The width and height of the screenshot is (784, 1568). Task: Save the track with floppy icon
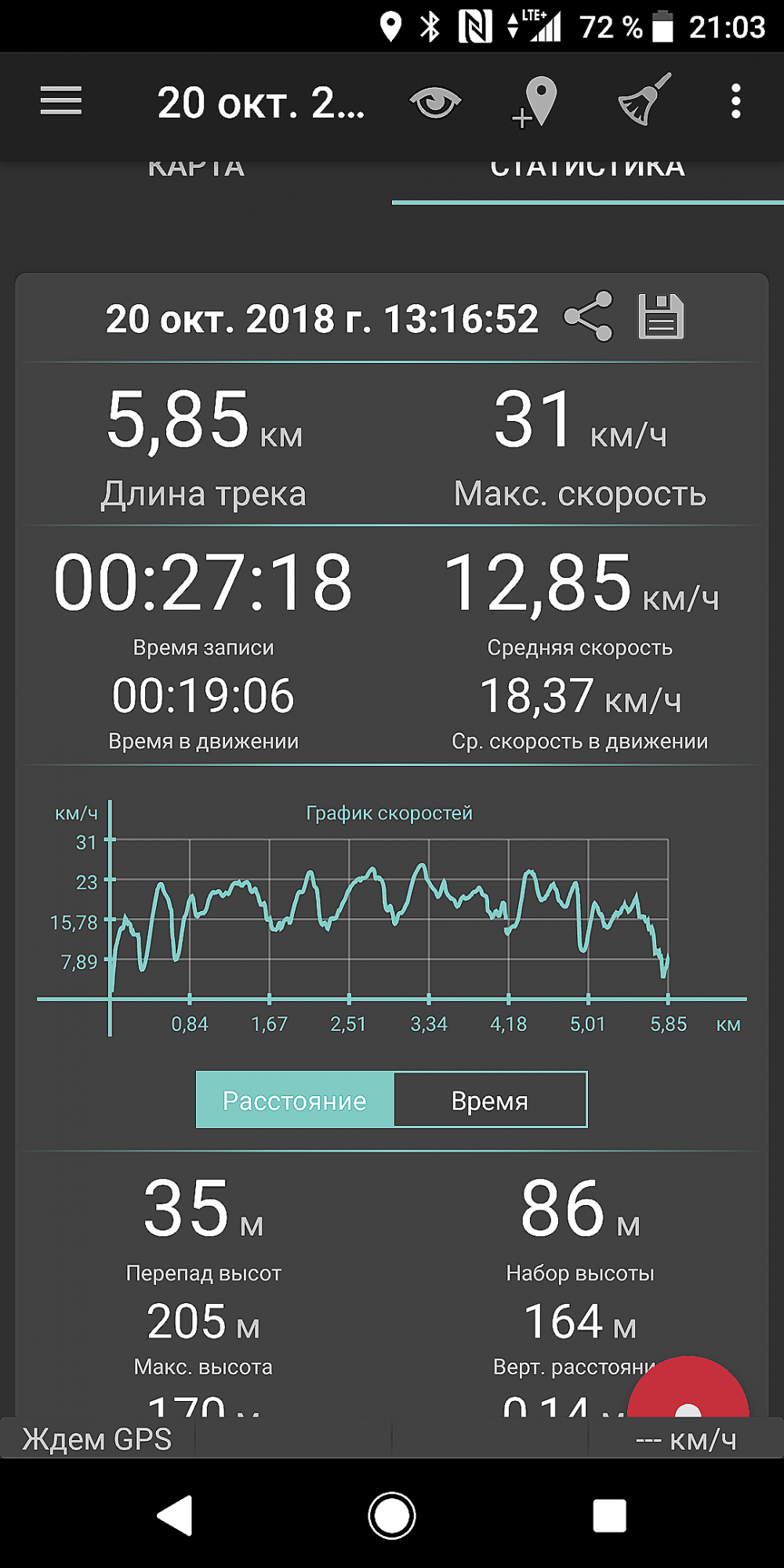point(661,317)
